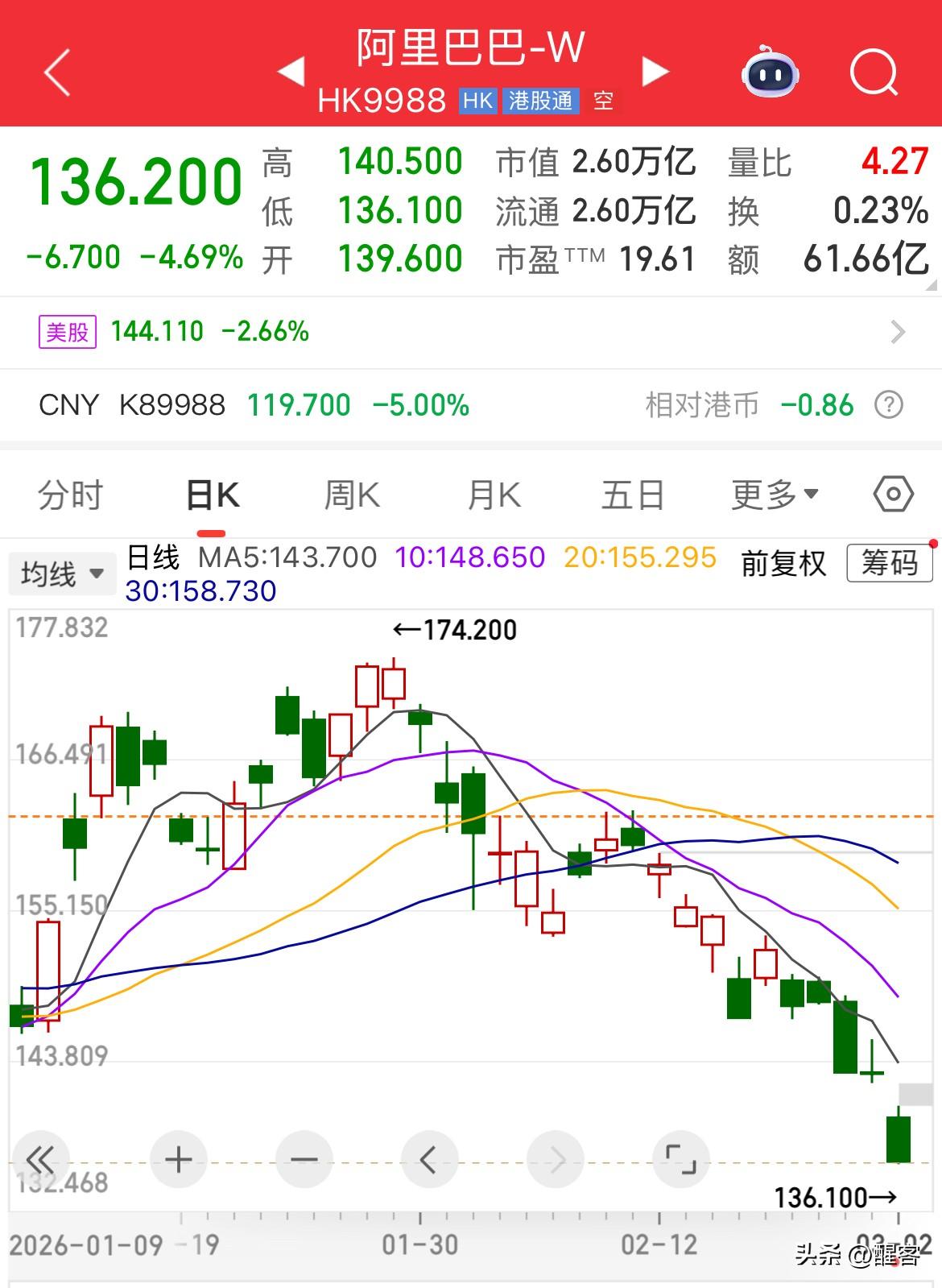The height and width of the screenshot is (1288, 942).
Task: Open the AI assistant robot icon
Action: pyautogui.click(x=771, y=73)
